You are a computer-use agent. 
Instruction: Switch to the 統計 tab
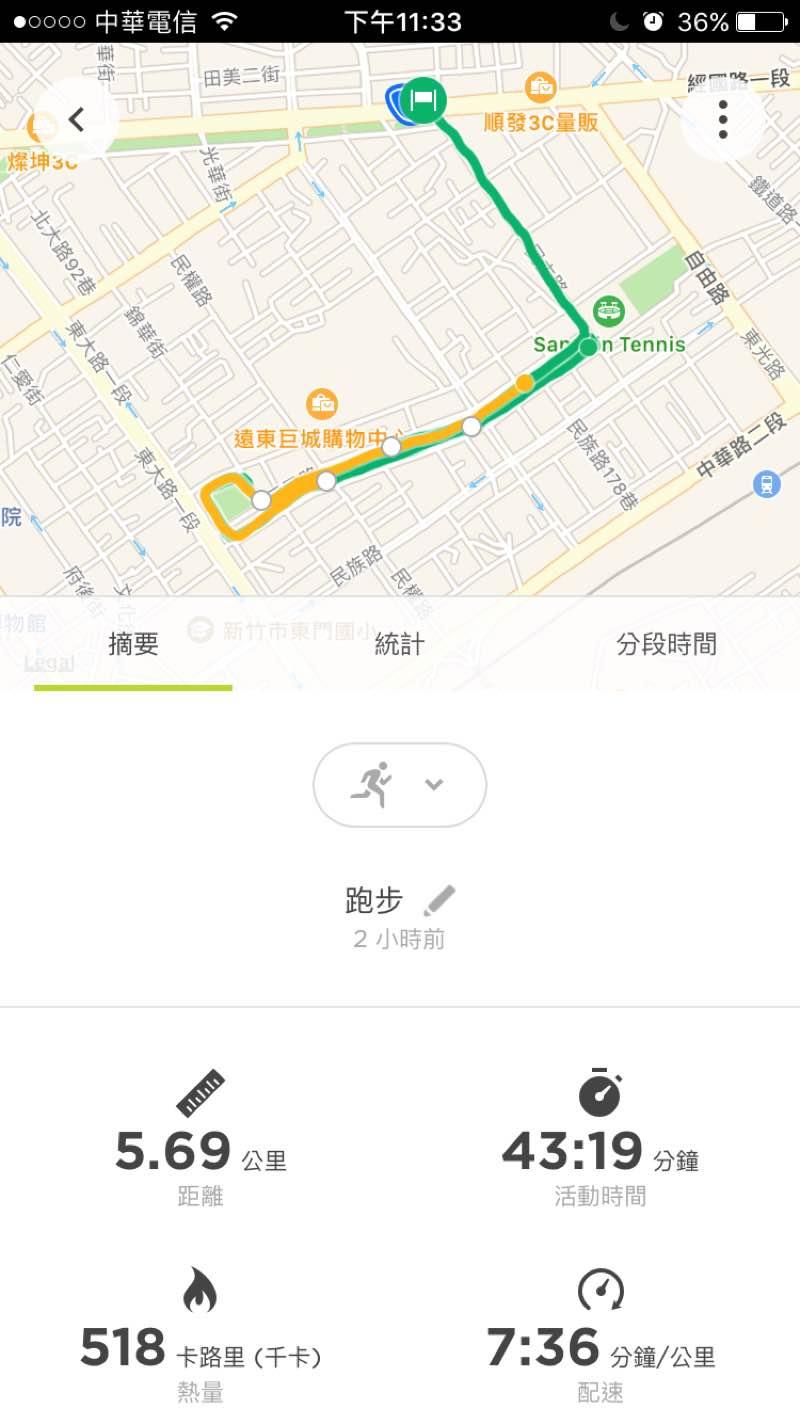399,645
